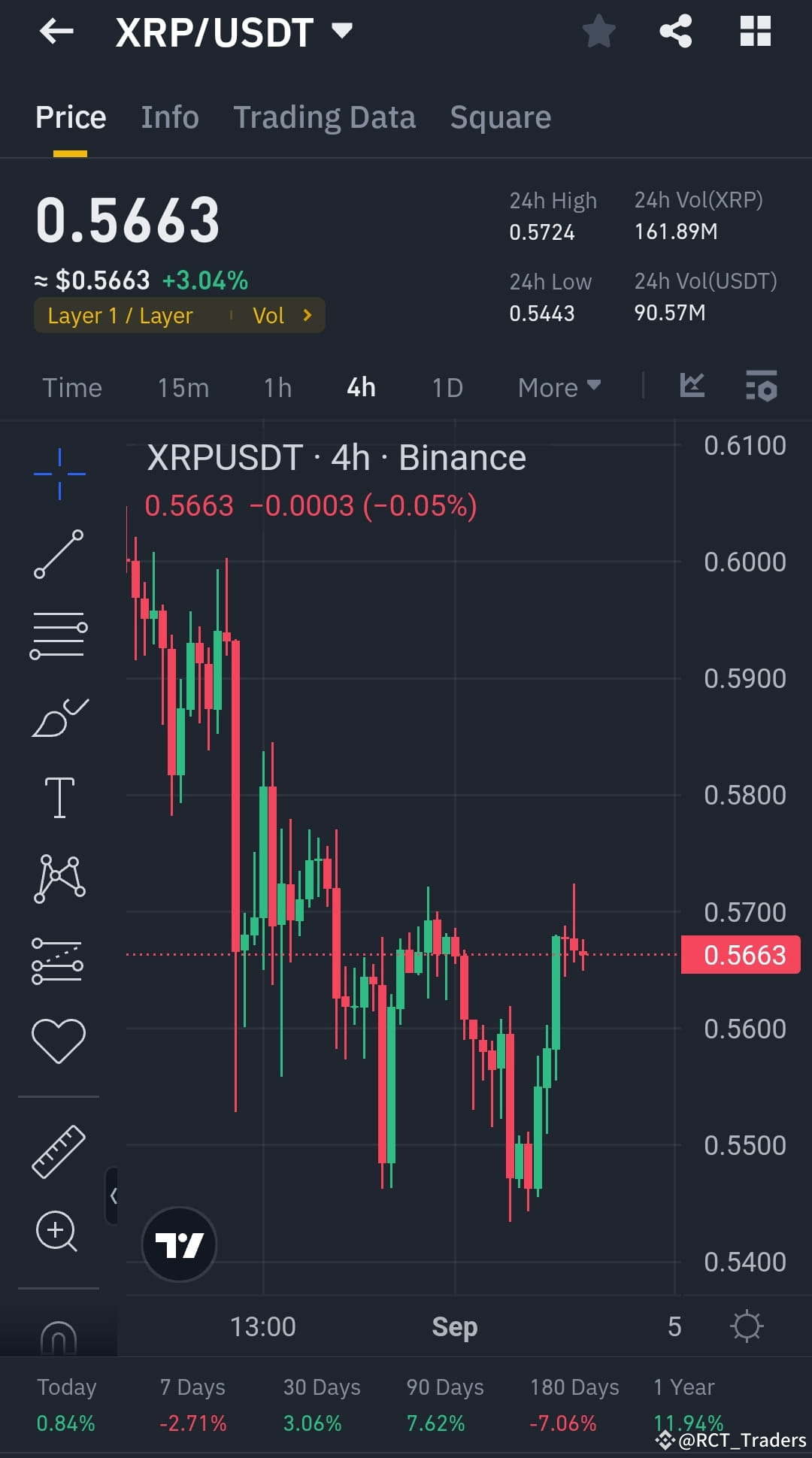Select the XABCD pattern tool
Screen dimensions: 812x1458
coord(58,878)
